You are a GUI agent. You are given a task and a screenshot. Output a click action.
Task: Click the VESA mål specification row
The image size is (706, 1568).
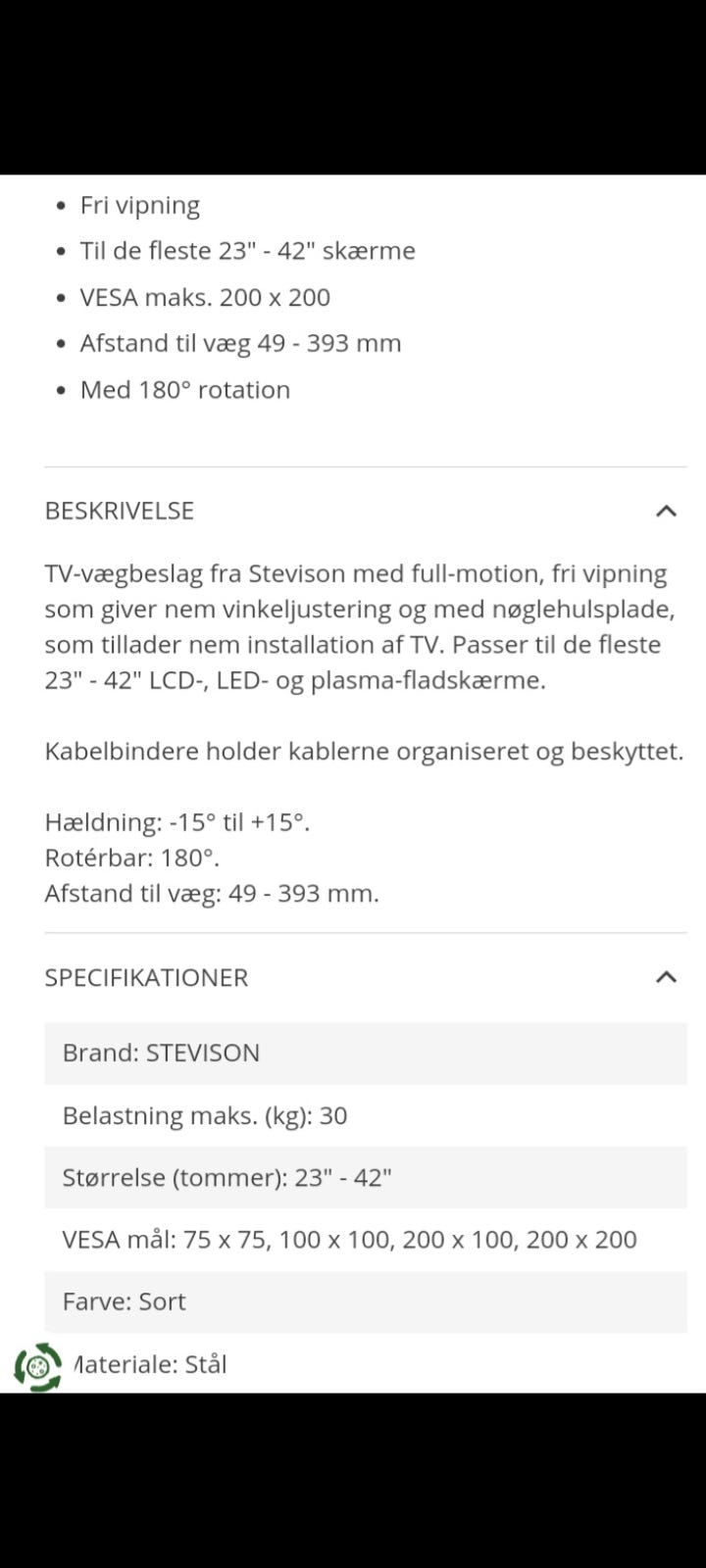[350, 1239]
